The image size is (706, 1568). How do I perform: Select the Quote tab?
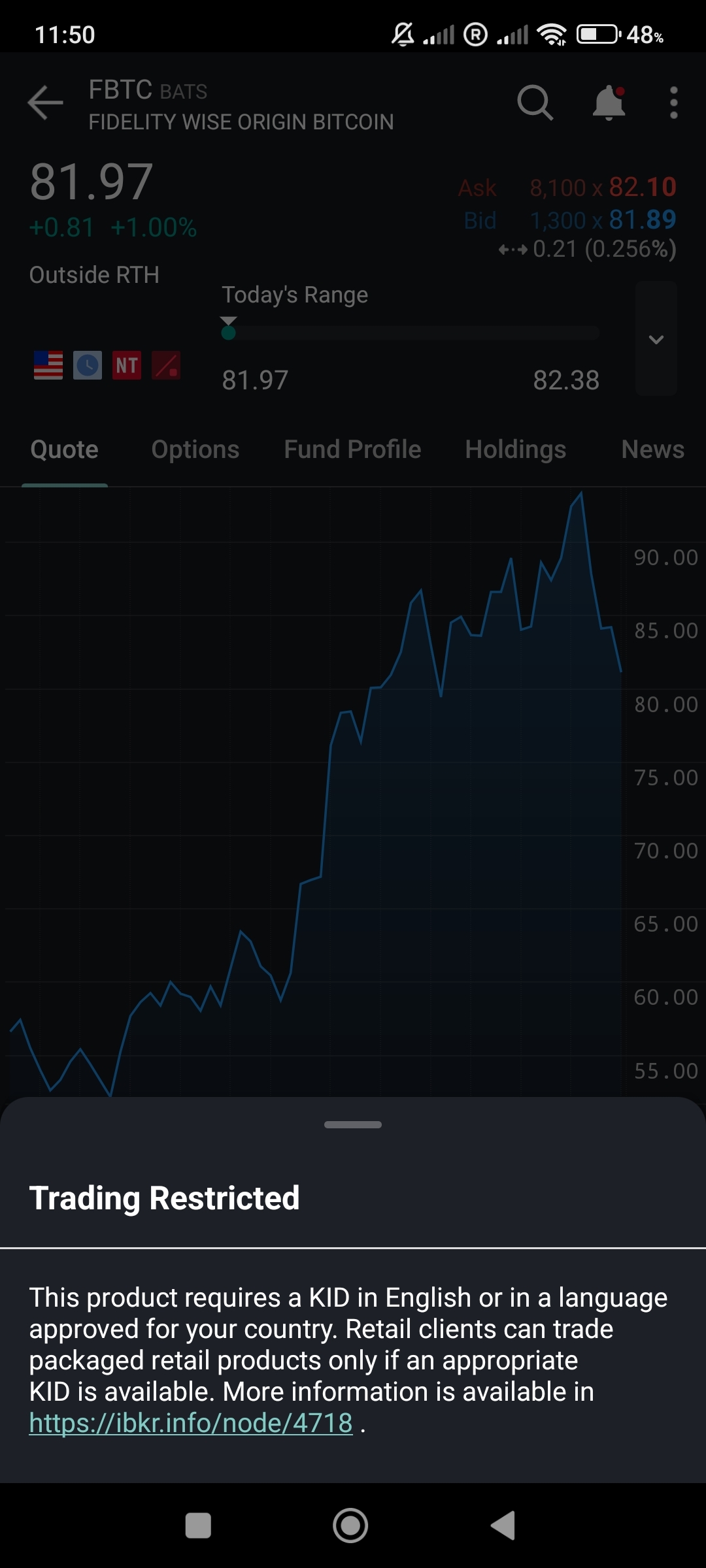pyautogui.click(x=64, y=449)
